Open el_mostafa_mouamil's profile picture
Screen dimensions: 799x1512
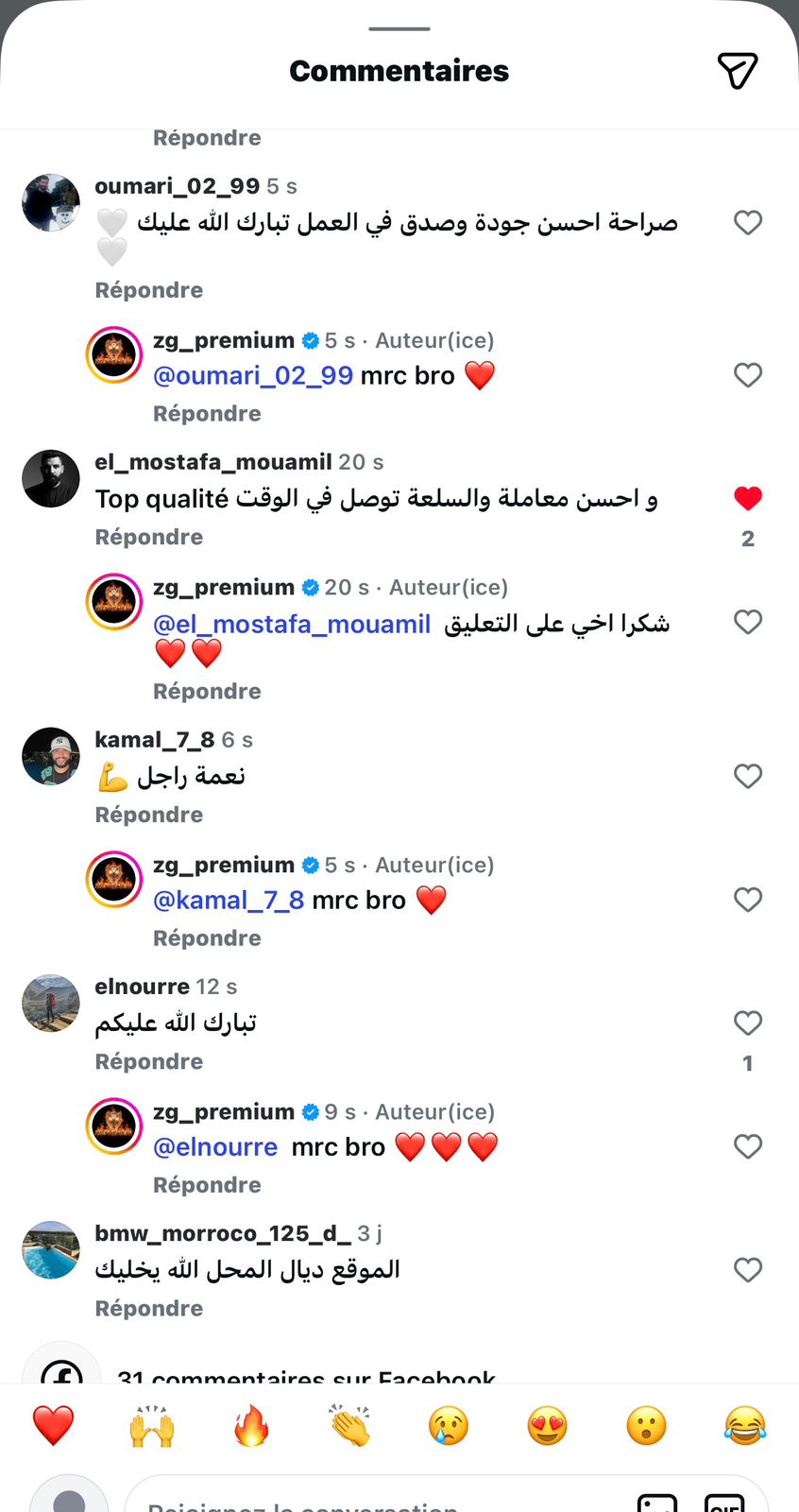tap(51, 478)
